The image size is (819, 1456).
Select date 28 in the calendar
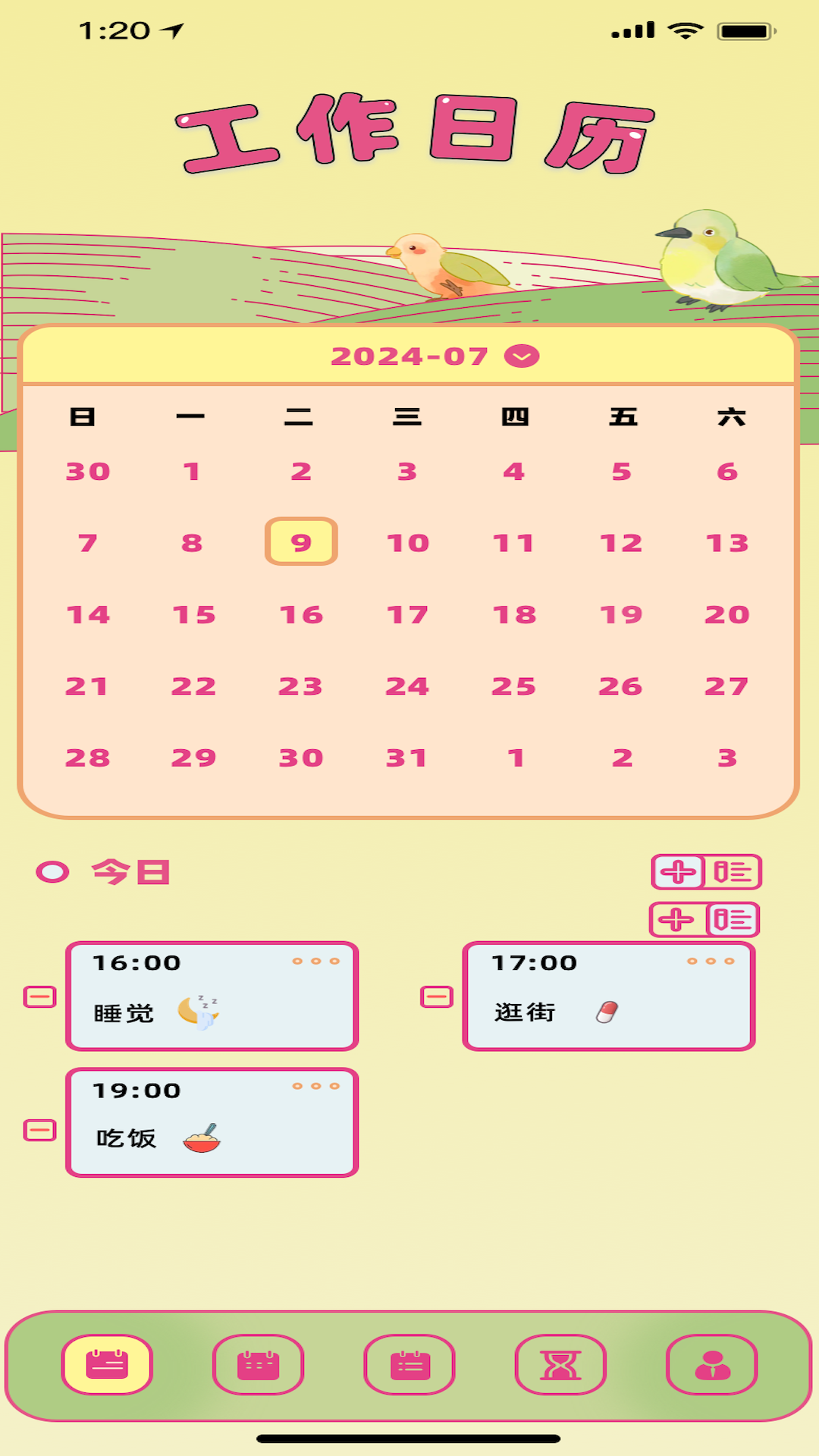click(88, 758)
